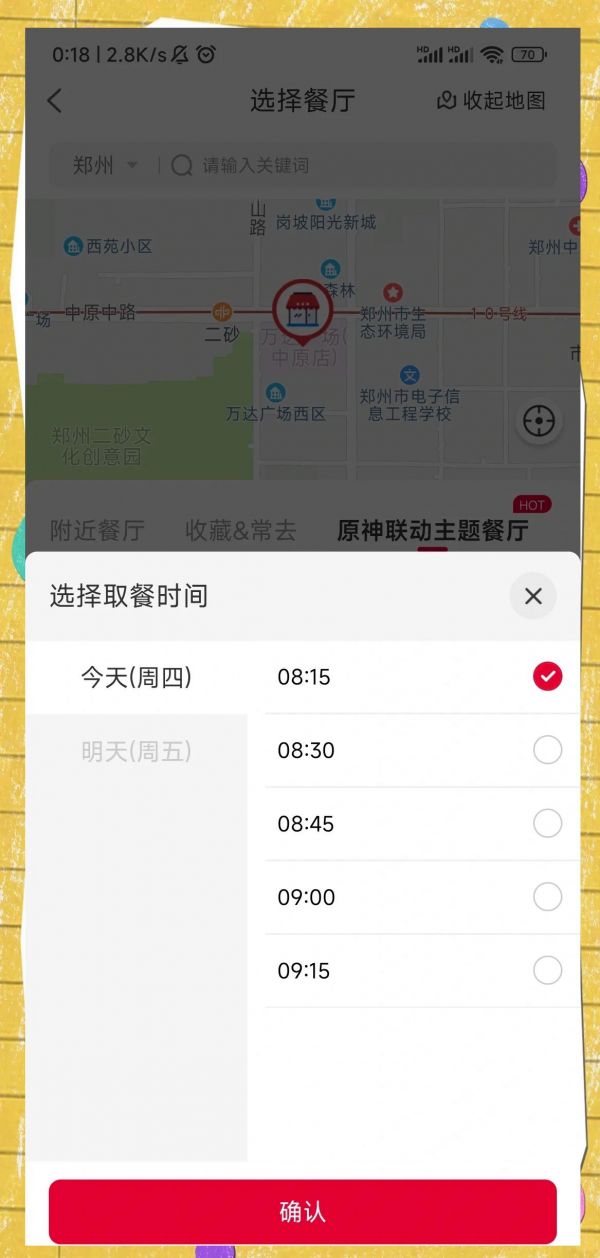Select today (周四) as pickup day

pos(136,678)
